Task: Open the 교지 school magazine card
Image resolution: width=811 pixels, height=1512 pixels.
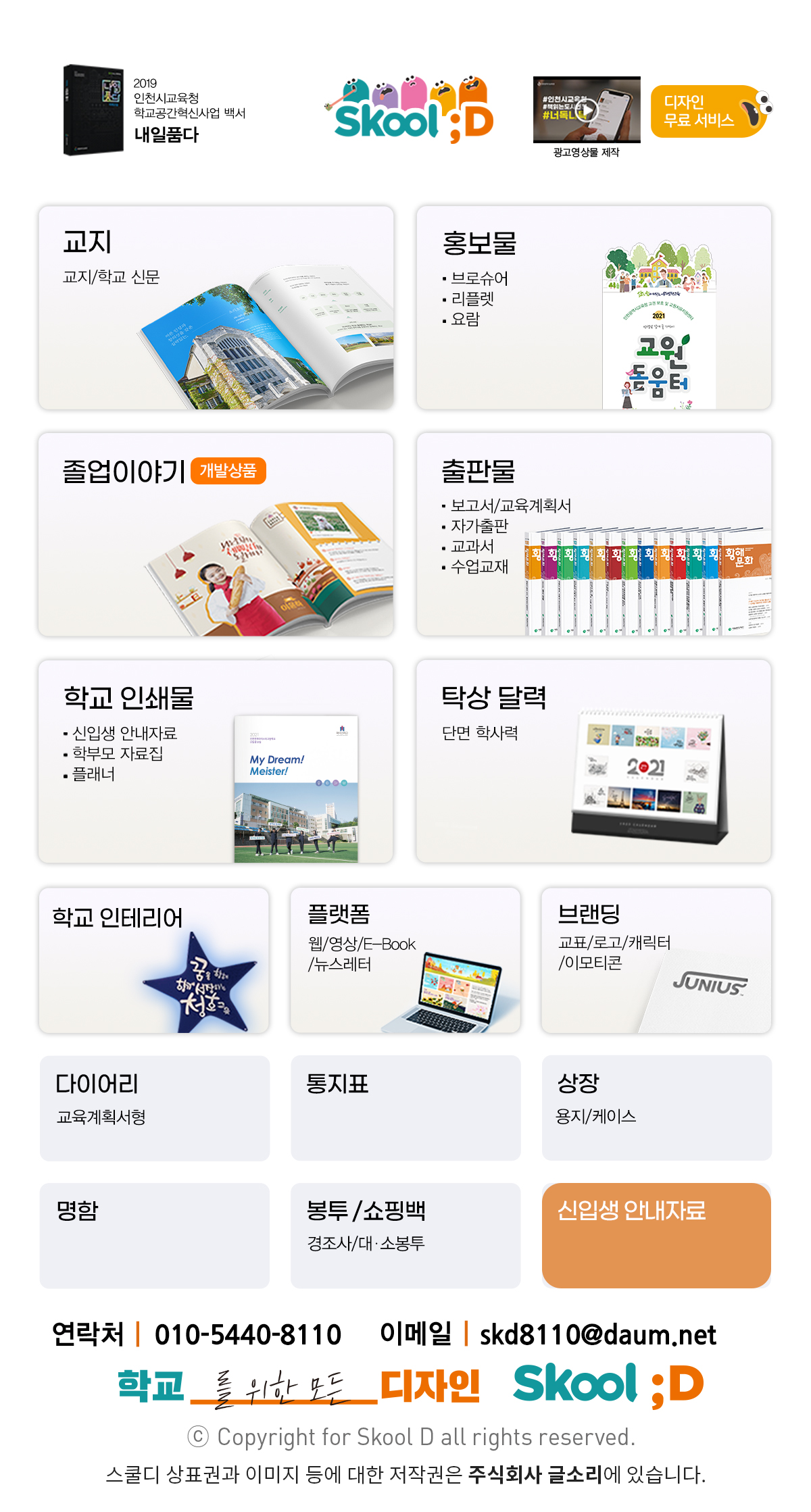Action: click(216, 307)
